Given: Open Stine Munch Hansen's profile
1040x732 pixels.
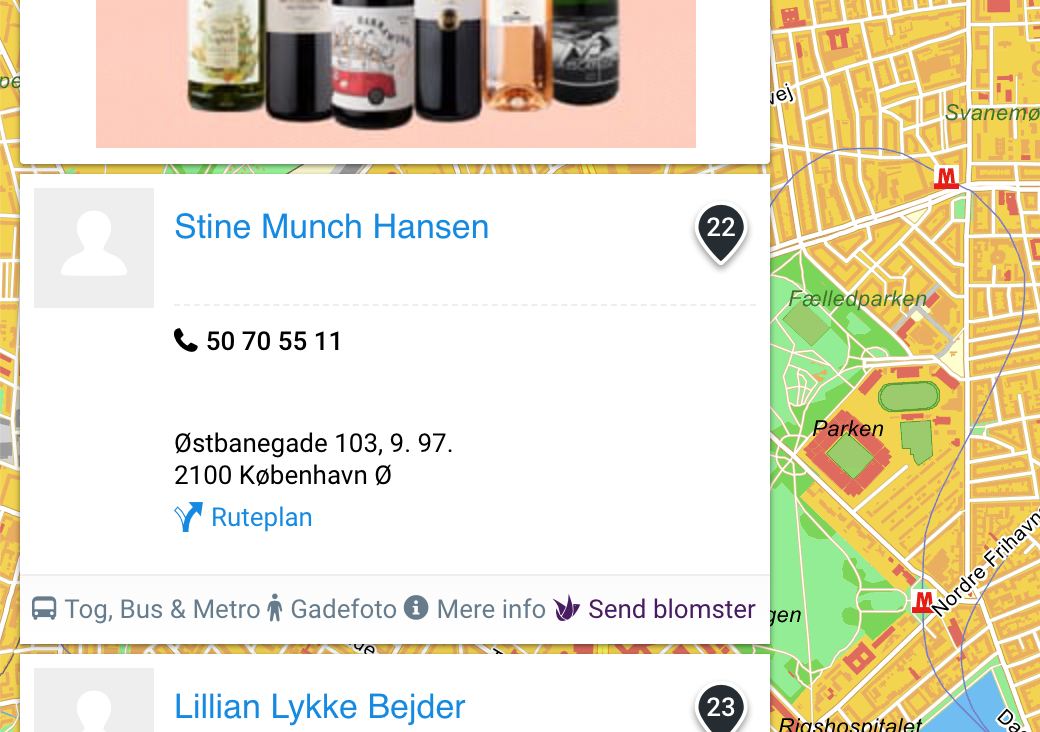Looking at the screenshot, I should tap(331, 227).
